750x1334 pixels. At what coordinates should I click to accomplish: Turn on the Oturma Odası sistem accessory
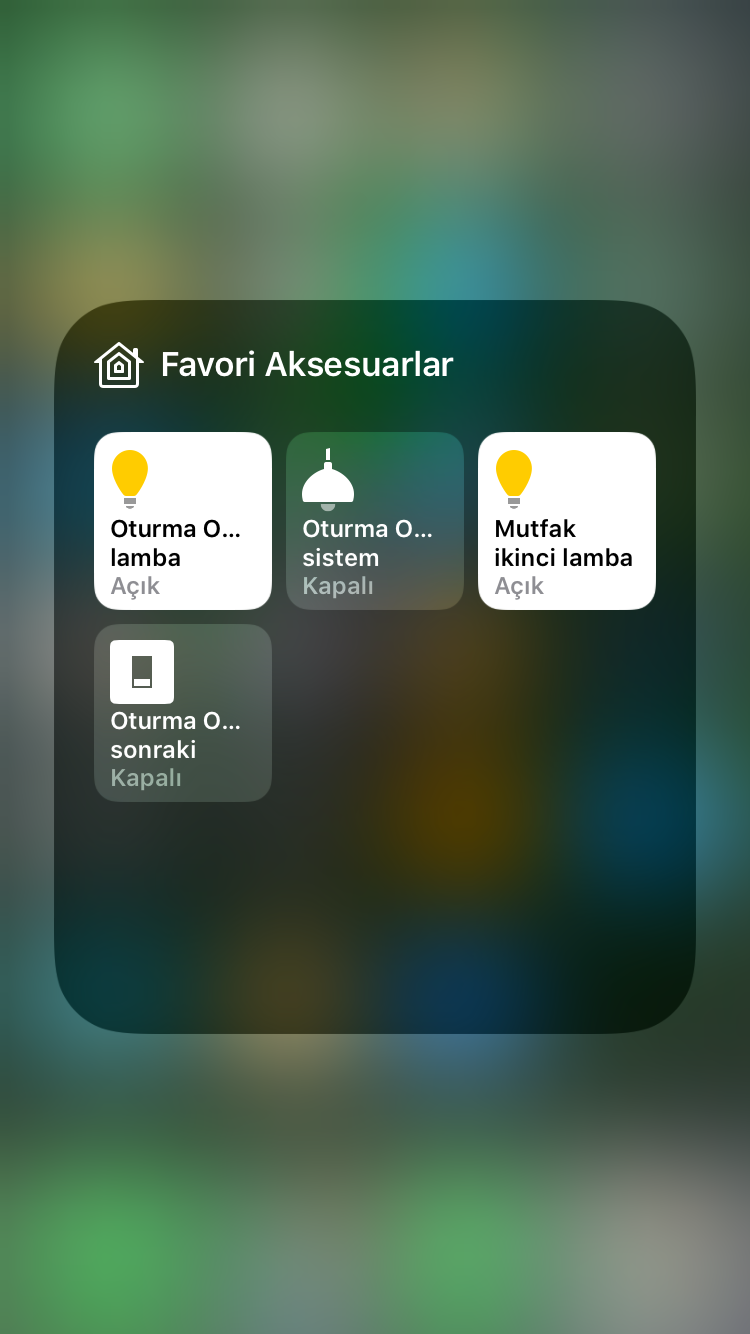(x=375, y=521)
